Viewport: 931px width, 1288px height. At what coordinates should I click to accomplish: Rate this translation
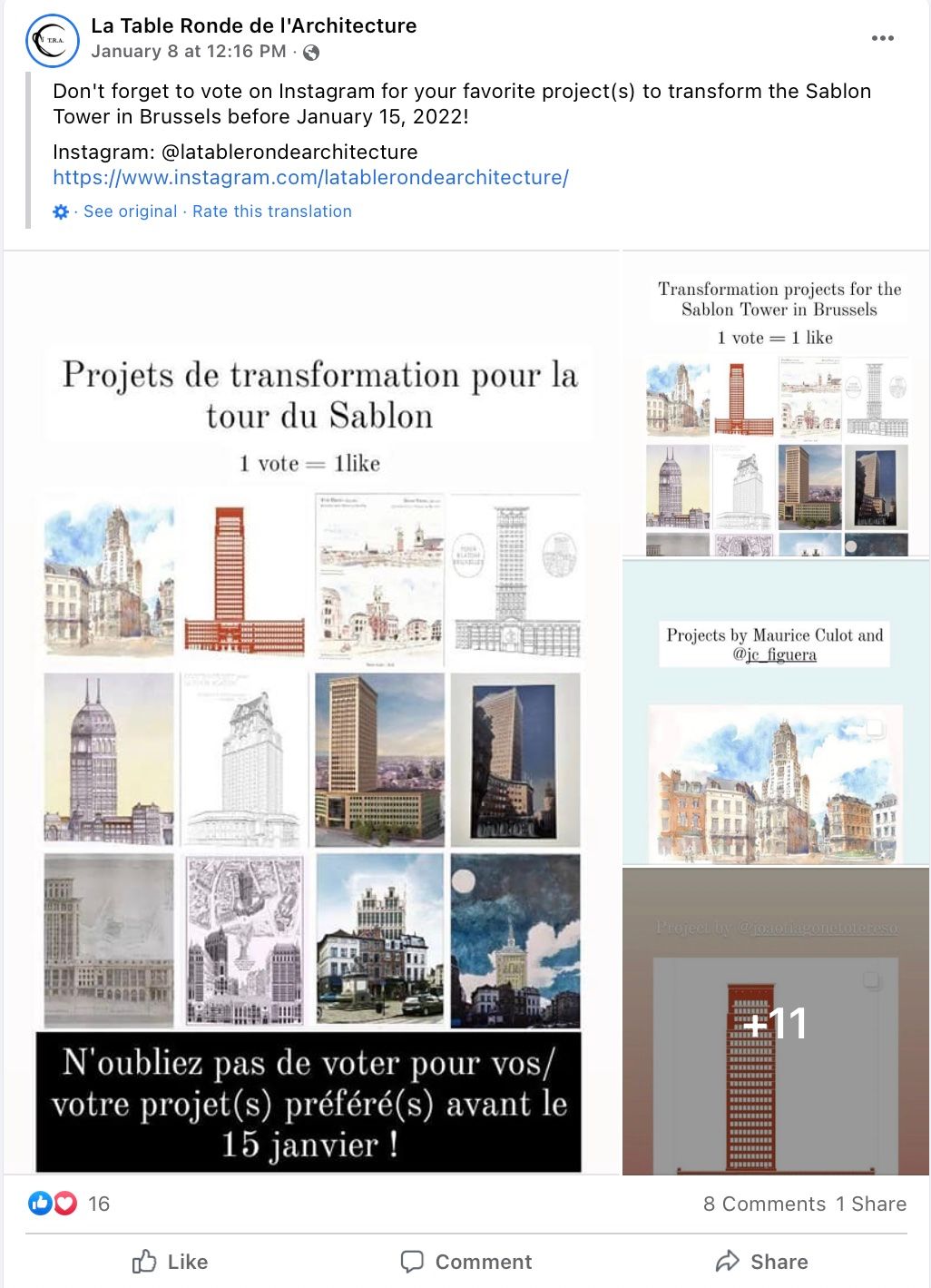(271, 211)
